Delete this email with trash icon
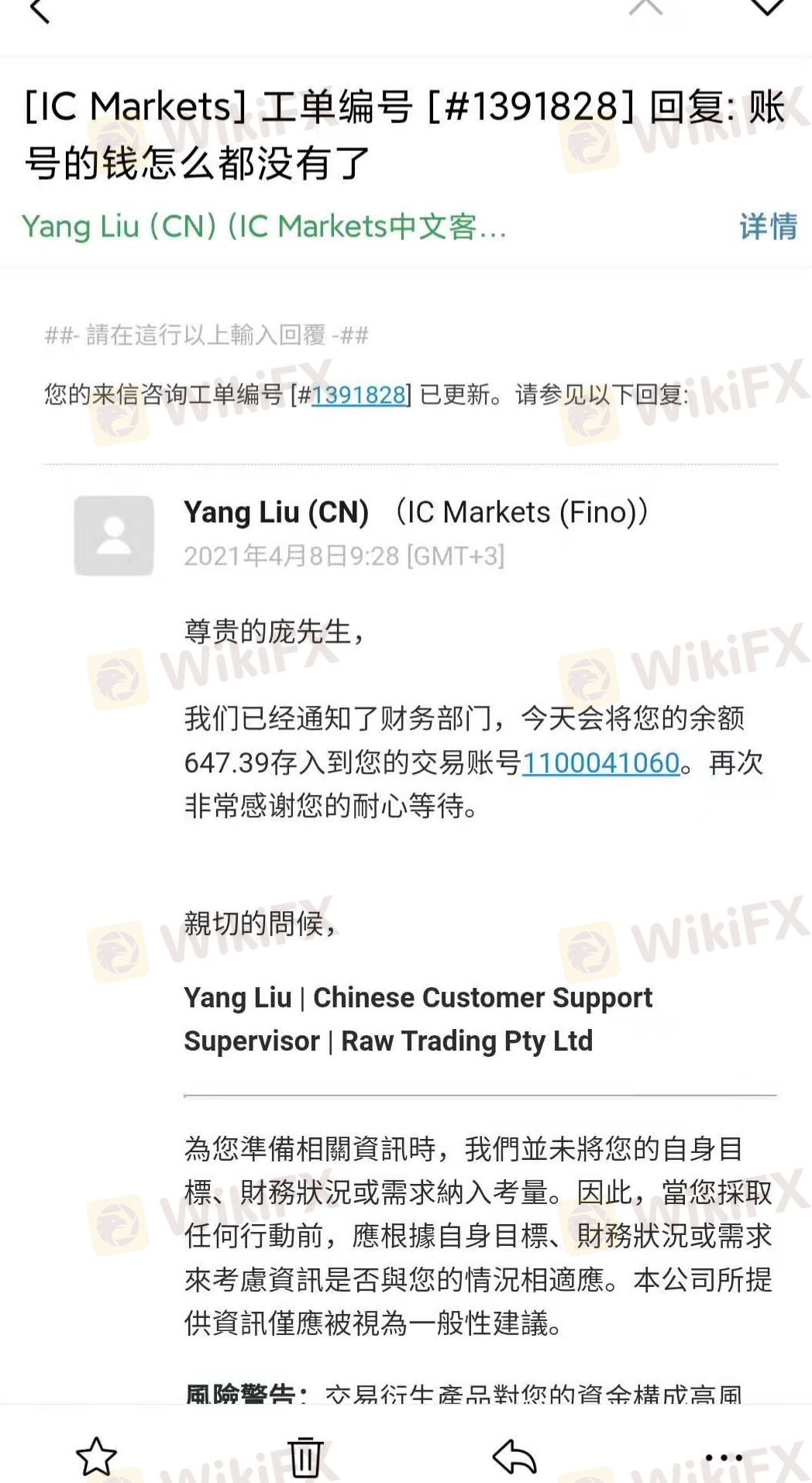 point(305,1457)
